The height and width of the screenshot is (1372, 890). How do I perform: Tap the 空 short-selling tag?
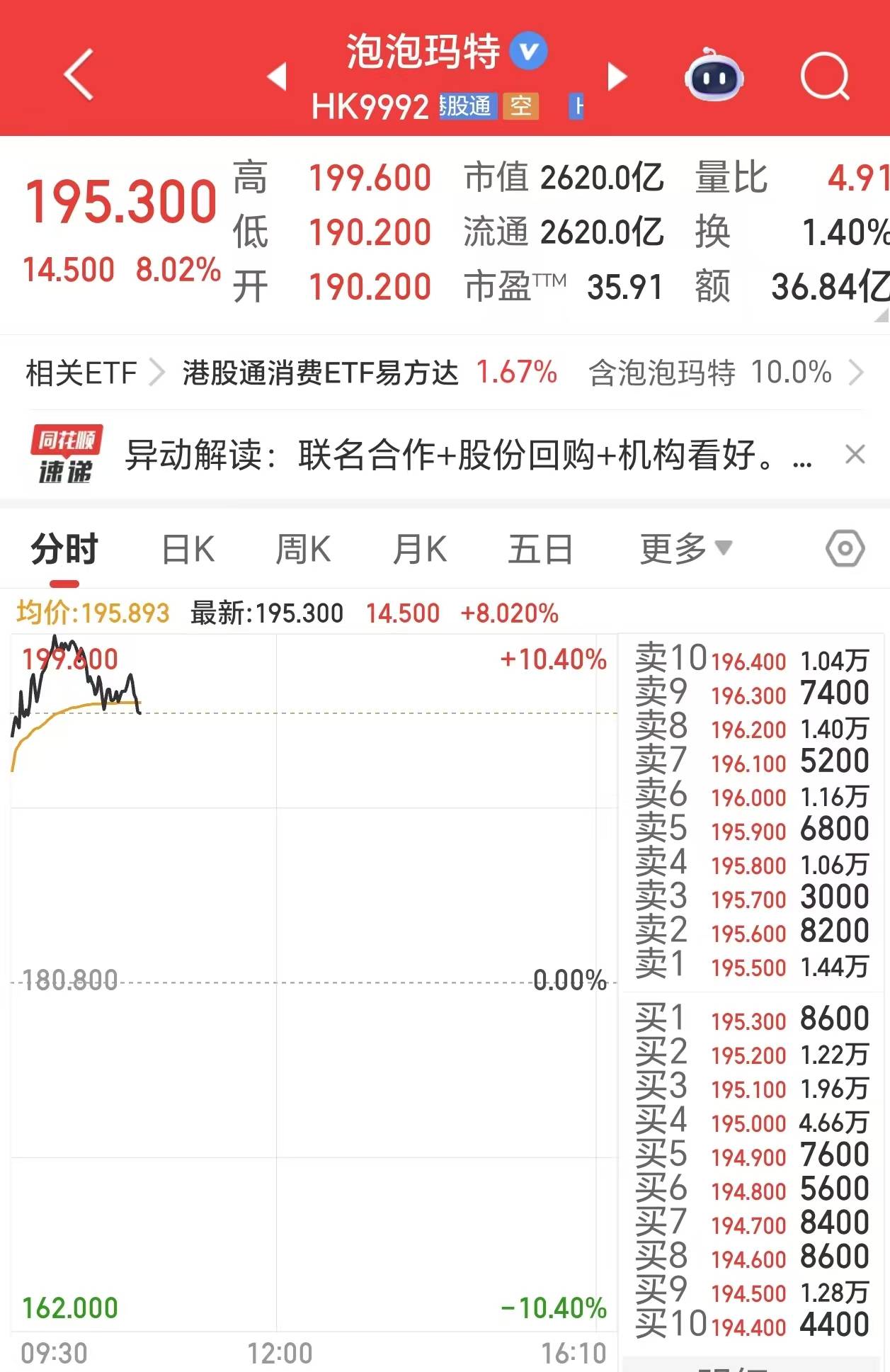(519, 106)
